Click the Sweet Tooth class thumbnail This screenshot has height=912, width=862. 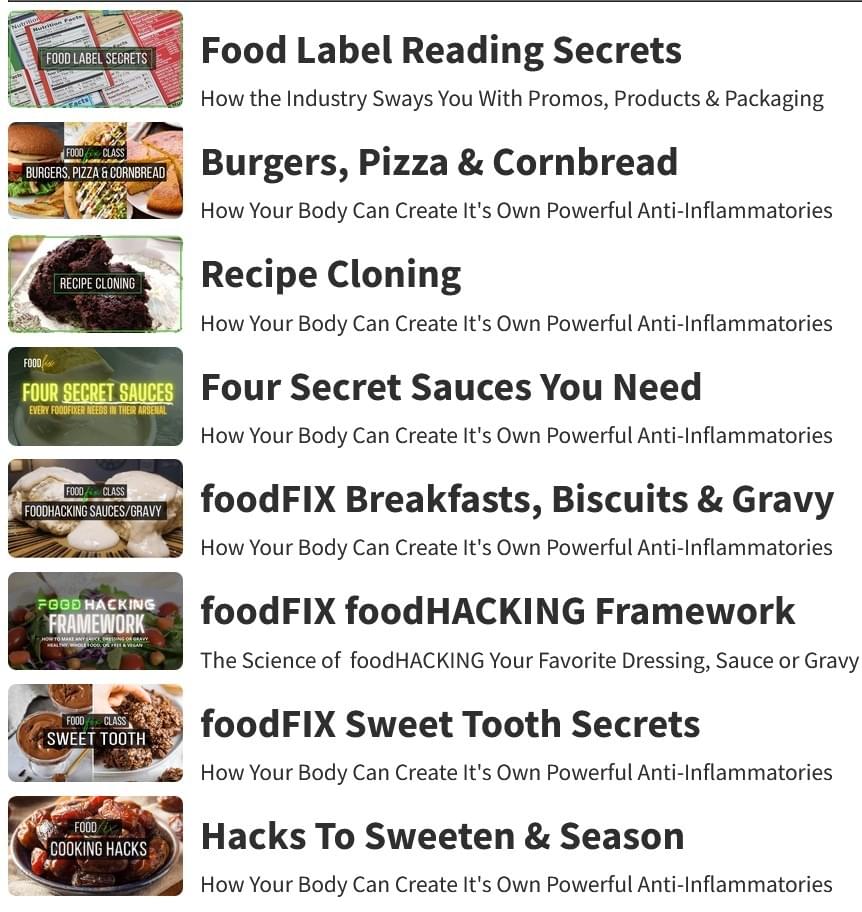click(95, 733)
